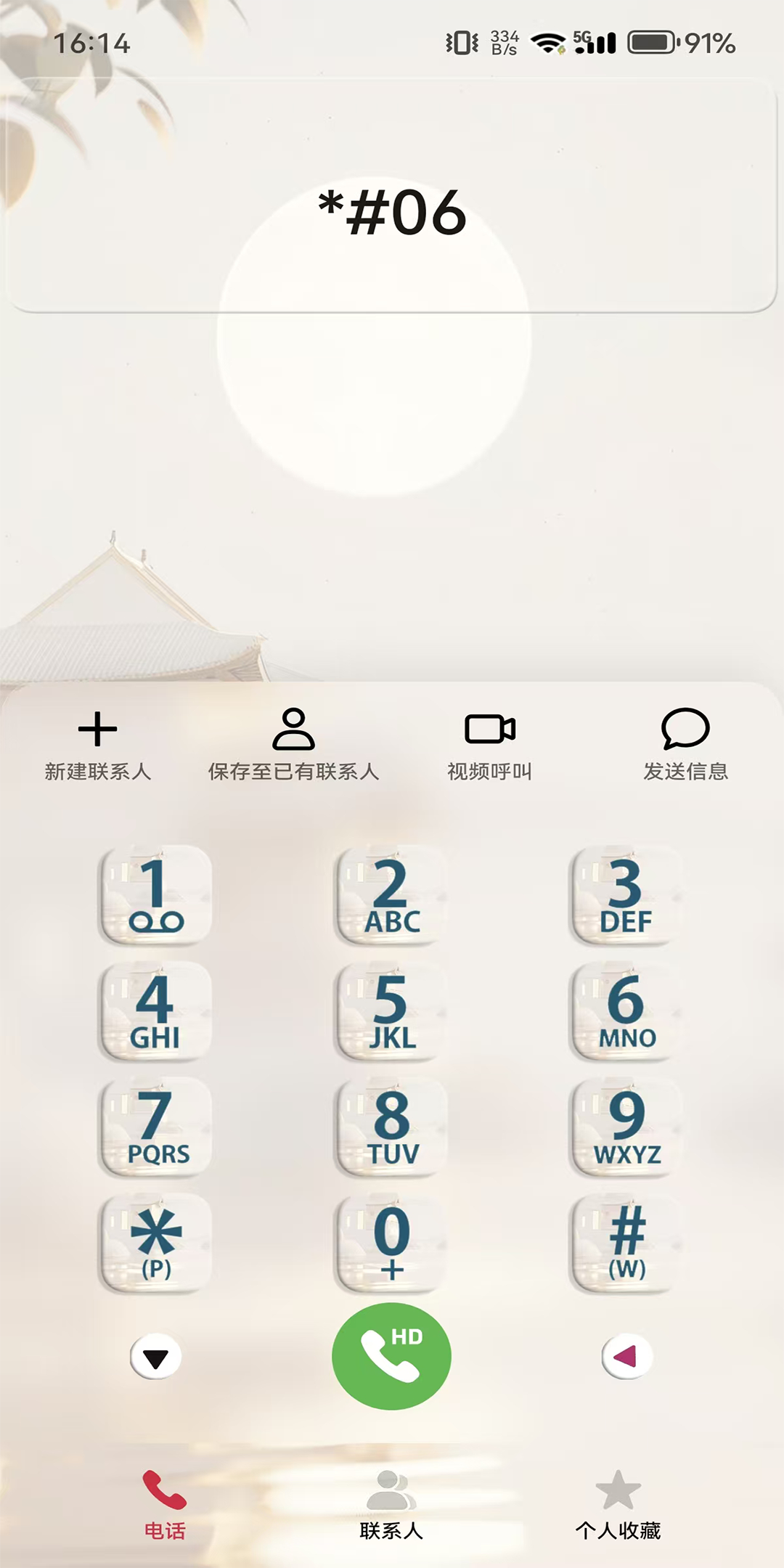Dial digit 1 voicemail key
This screenshot has height=1568, width=784.
[155, 894]
